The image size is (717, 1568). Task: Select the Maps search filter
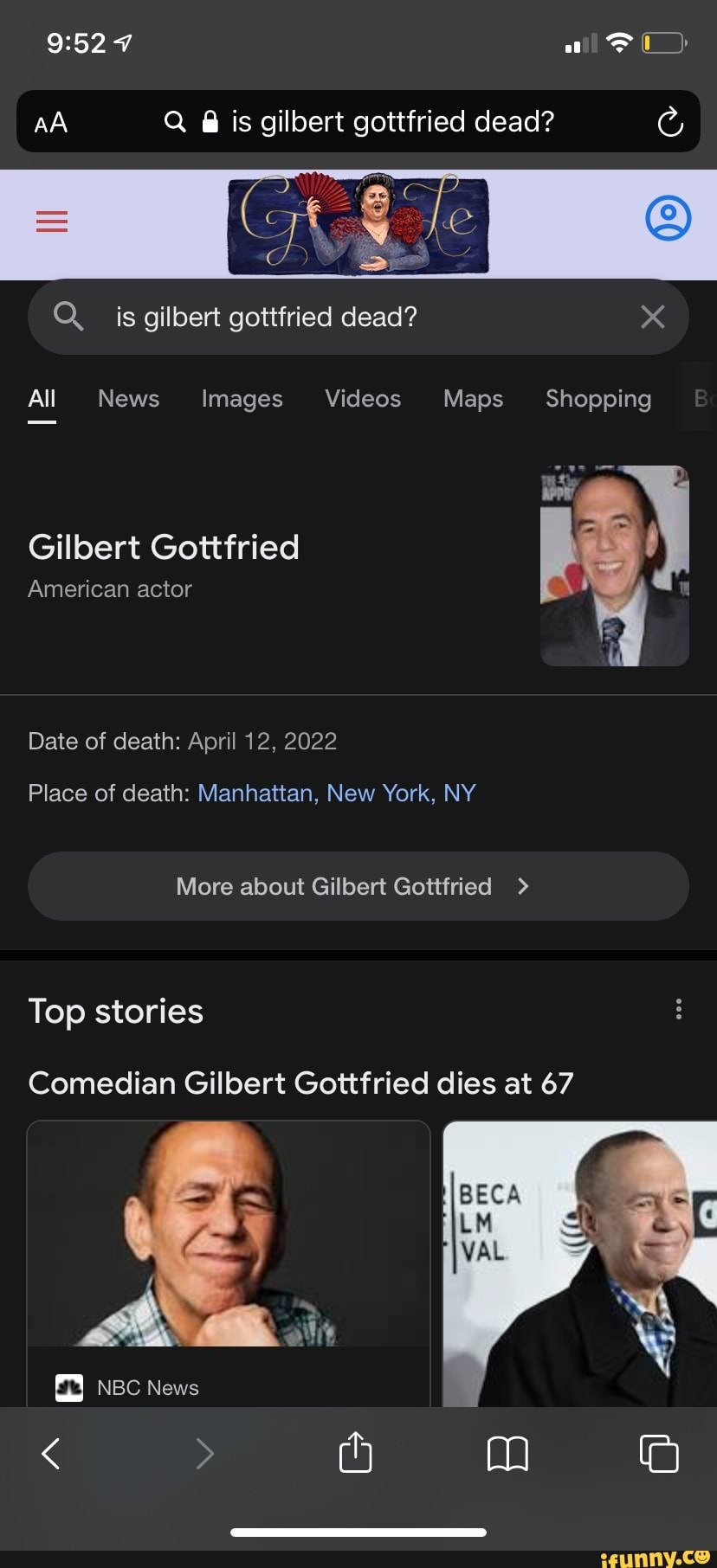tap(473, 399)
